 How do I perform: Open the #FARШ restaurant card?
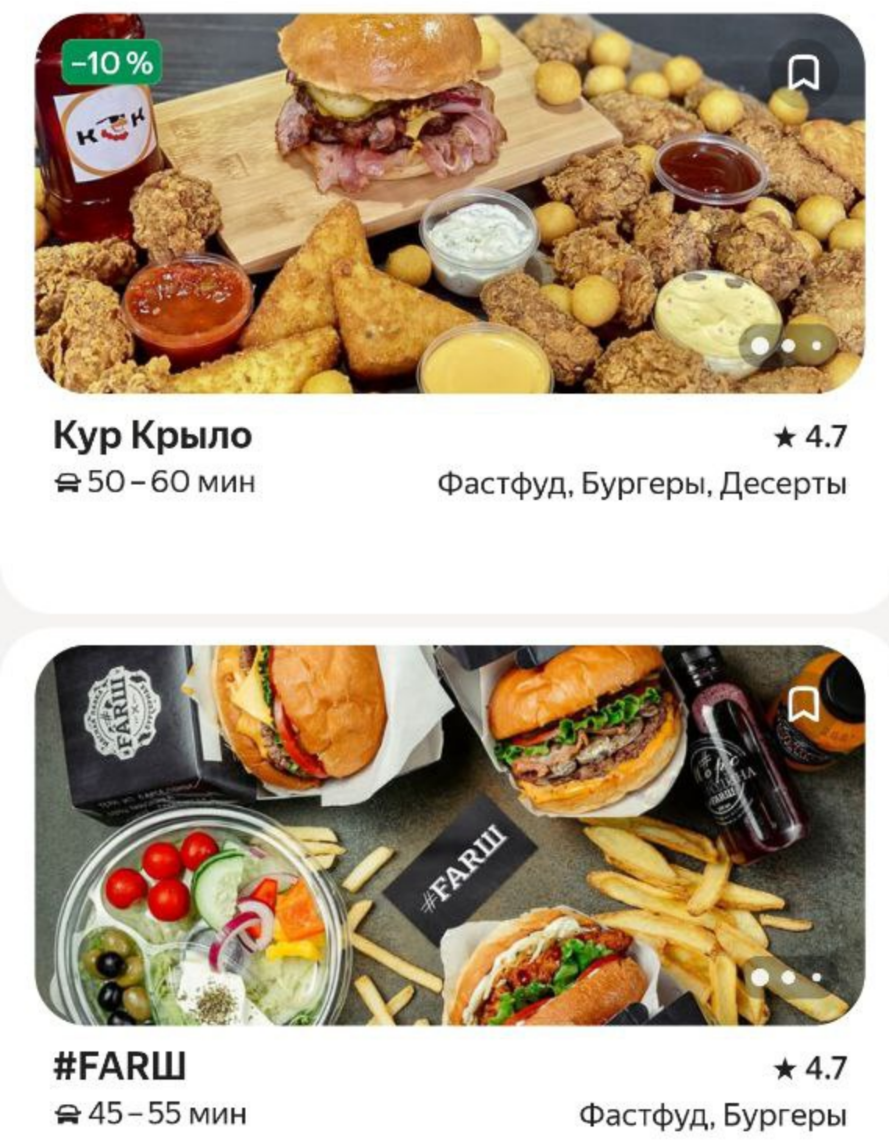click(119, 1067)
